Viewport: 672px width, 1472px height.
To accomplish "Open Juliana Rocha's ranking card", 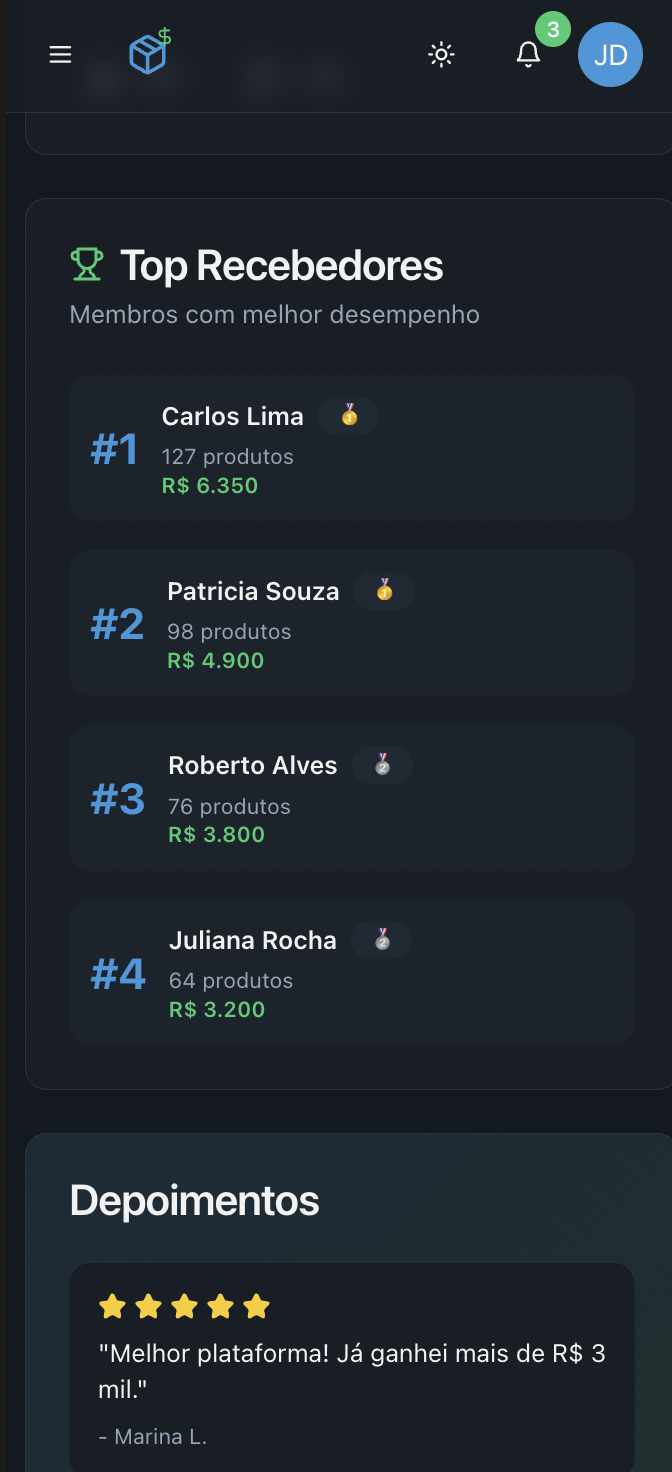I will pos(351,972).
